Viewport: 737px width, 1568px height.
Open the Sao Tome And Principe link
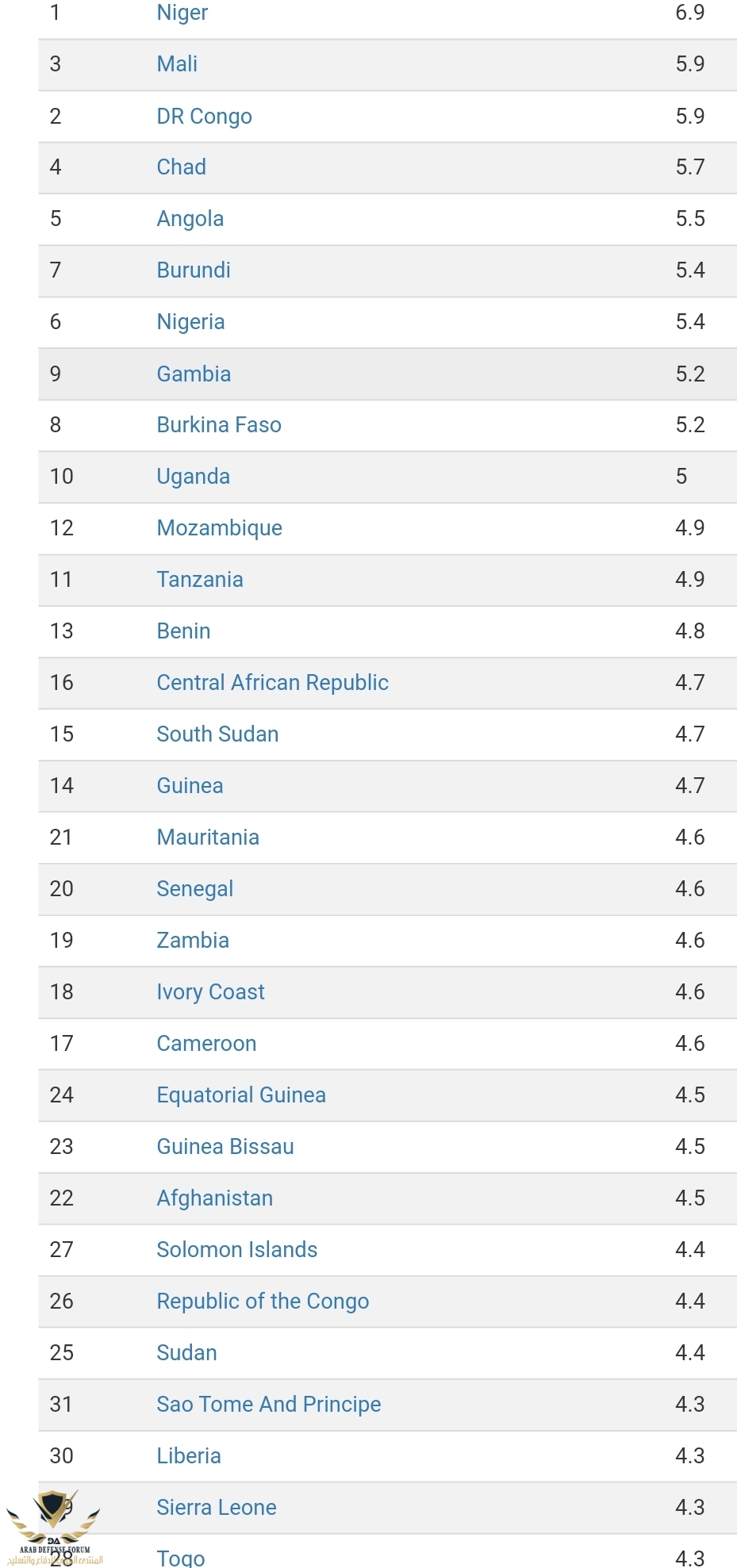click(268, 1405)
